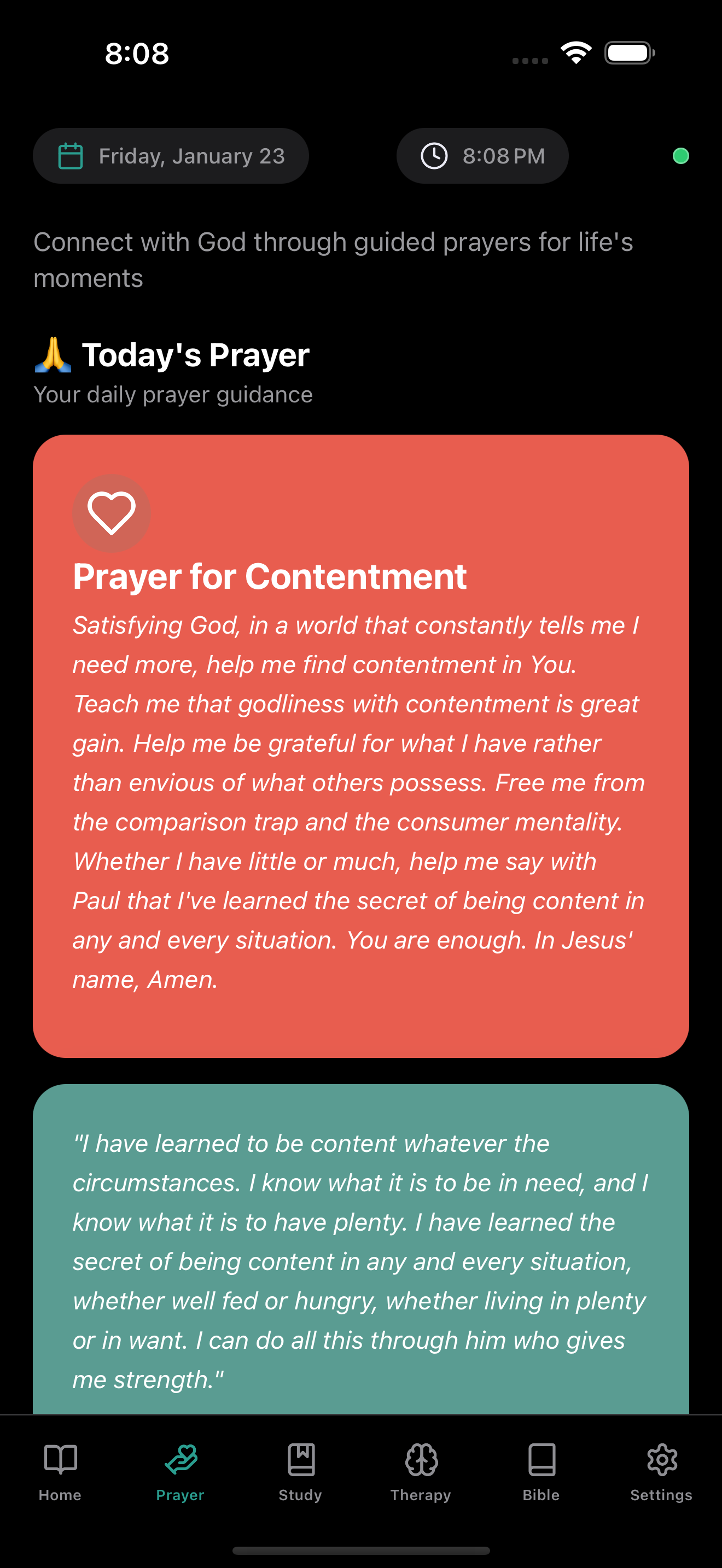Tap the Prayer for Contentment heart to favorite it
722x1568 pixels.
112,514
